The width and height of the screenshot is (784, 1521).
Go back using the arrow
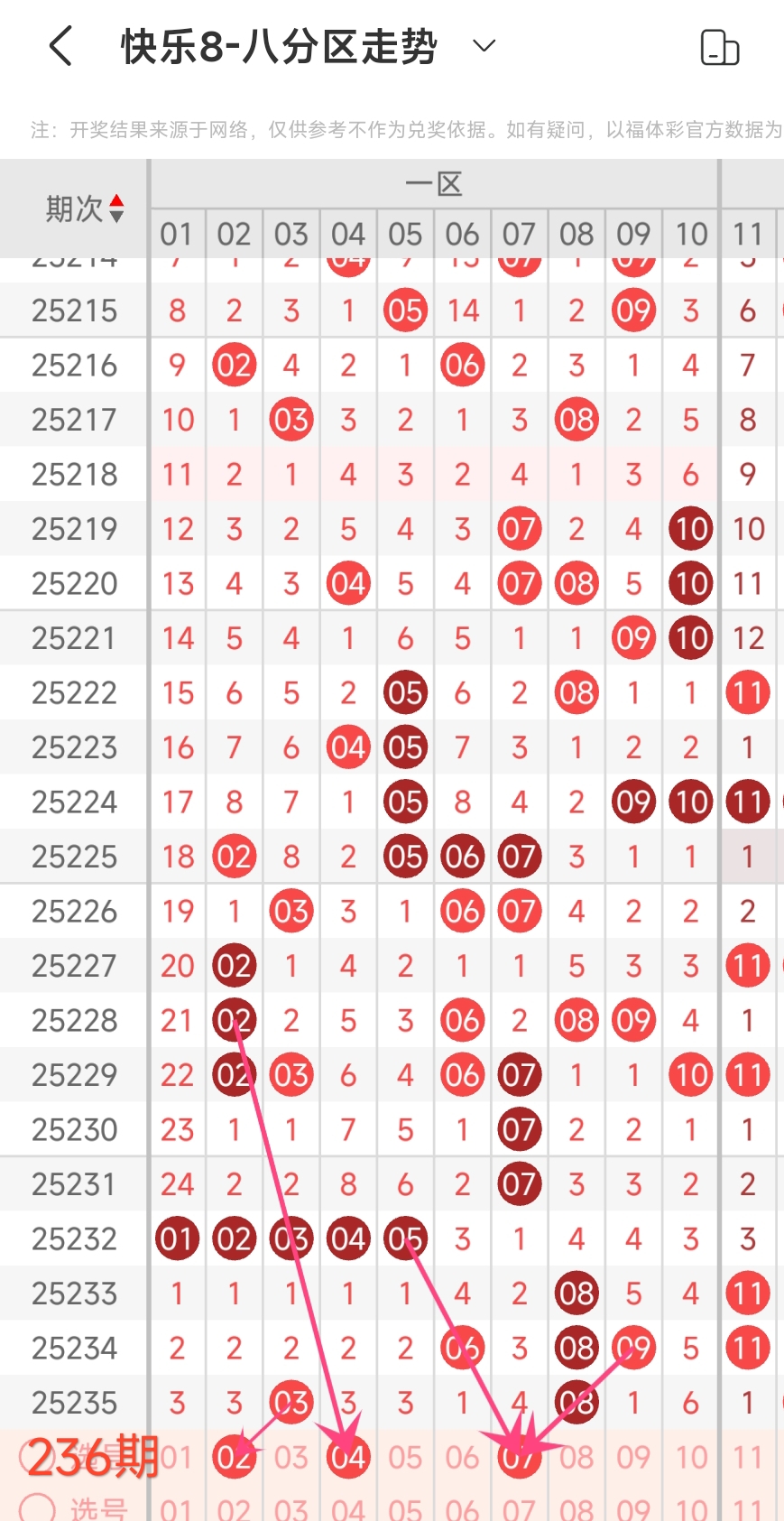60,46
